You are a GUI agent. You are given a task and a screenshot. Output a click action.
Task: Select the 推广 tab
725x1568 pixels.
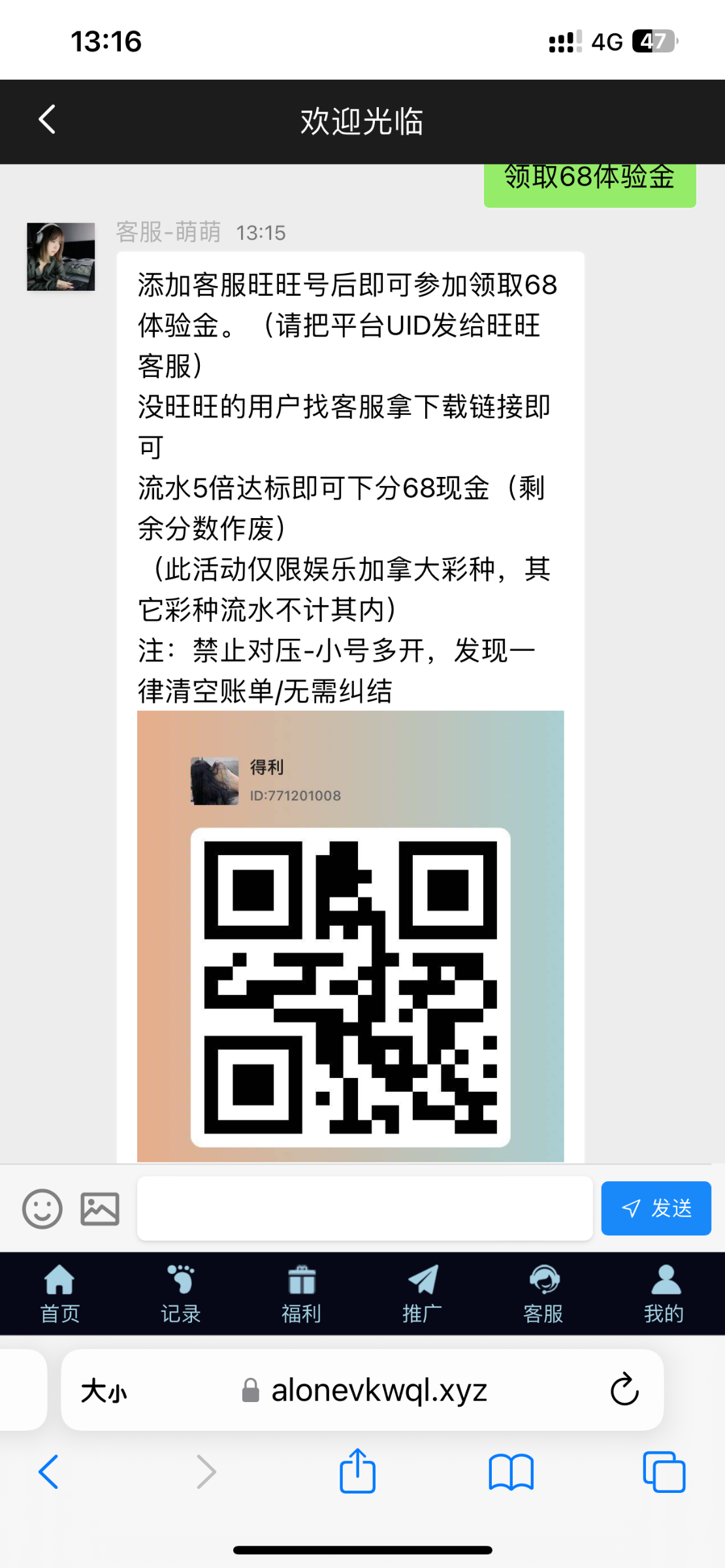pos(422,1294)
